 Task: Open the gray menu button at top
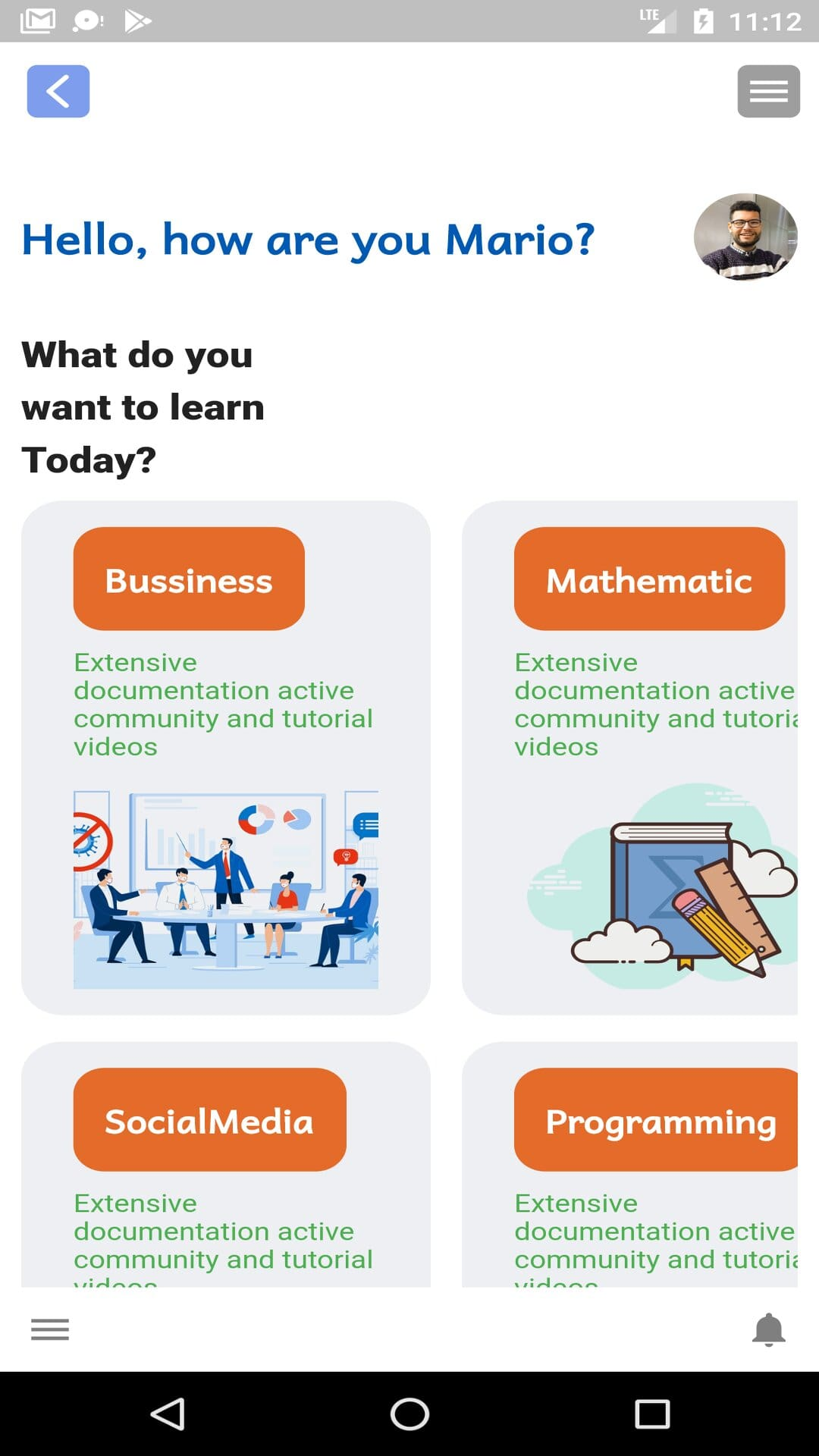(x=768, y=91)
